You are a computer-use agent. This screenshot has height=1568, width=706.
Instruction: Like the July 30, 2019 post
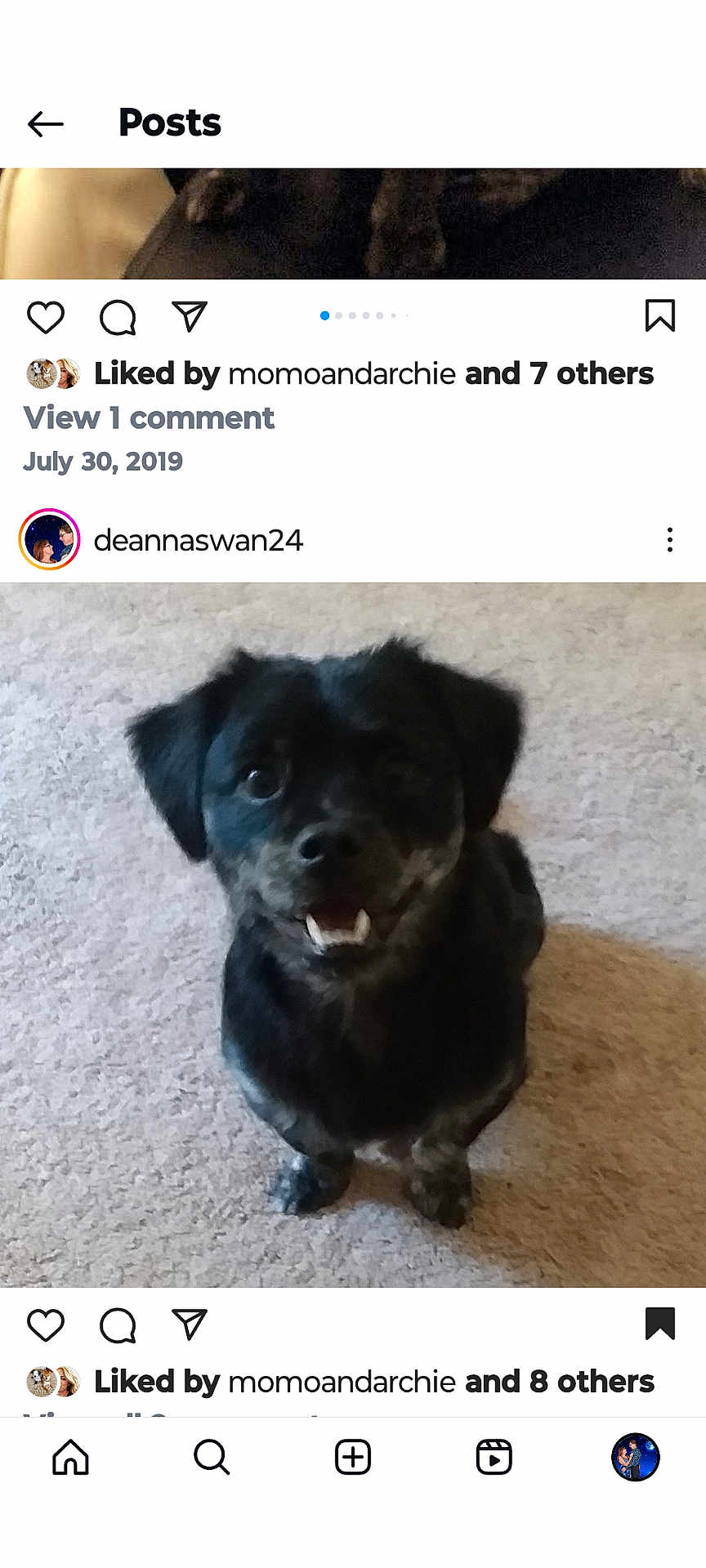[46, 317]
